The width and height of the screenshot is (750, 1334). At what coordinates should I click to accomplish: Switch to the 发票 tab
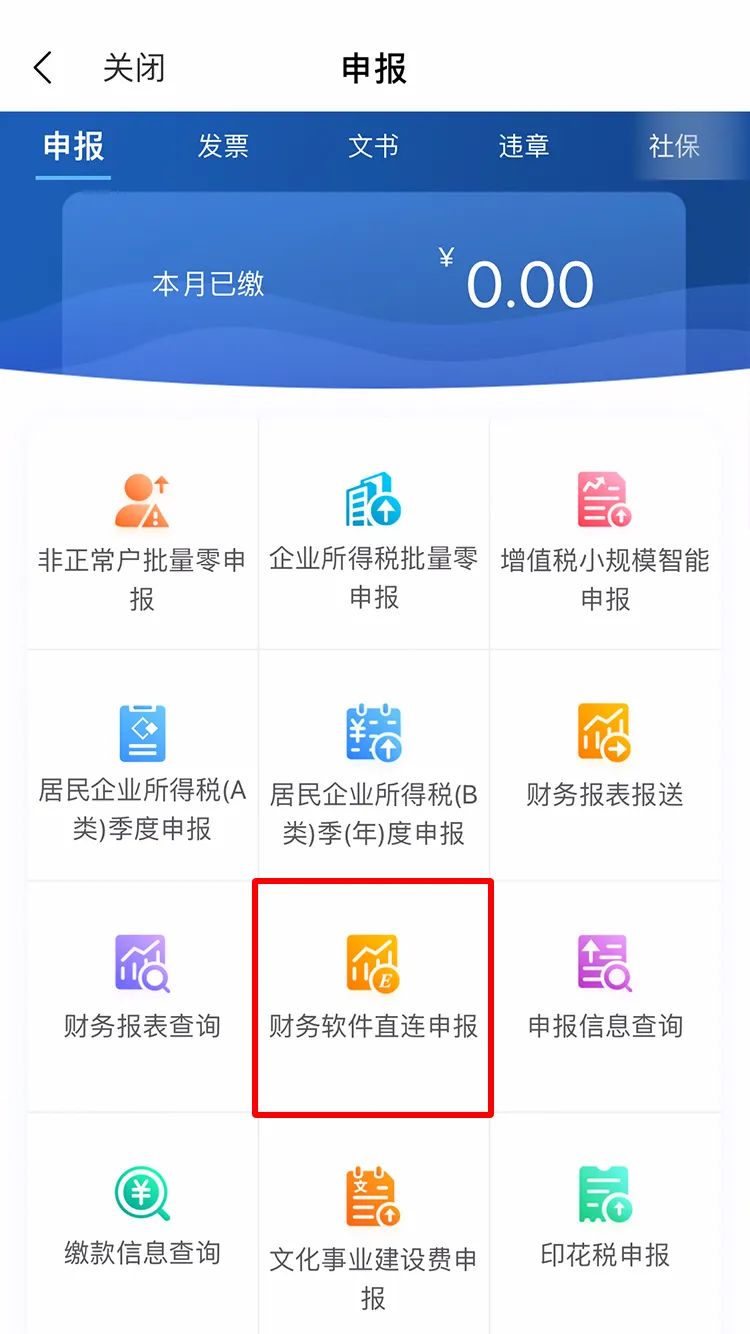coord(223,146)
